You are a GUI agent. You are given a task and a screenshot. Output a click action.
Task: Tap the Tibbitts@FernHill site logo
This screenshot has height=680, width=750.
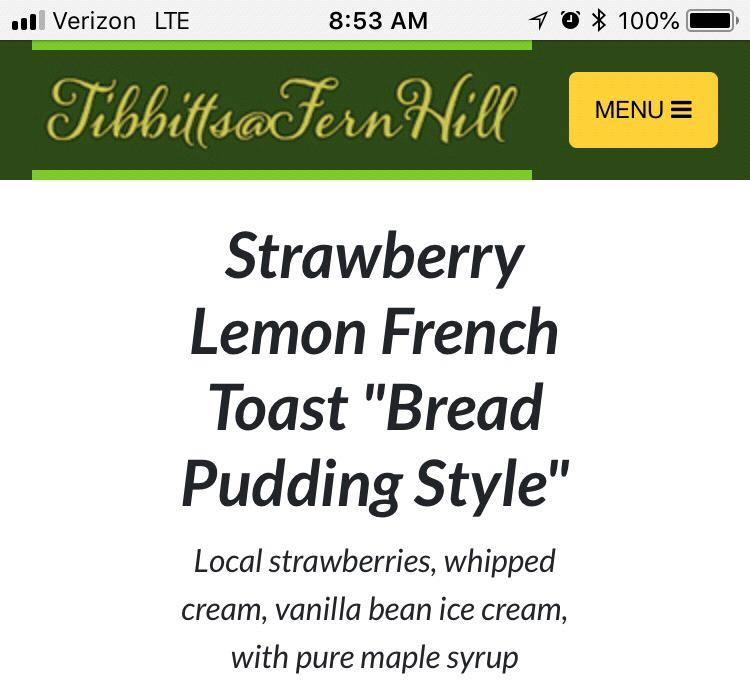coord(282,111)
